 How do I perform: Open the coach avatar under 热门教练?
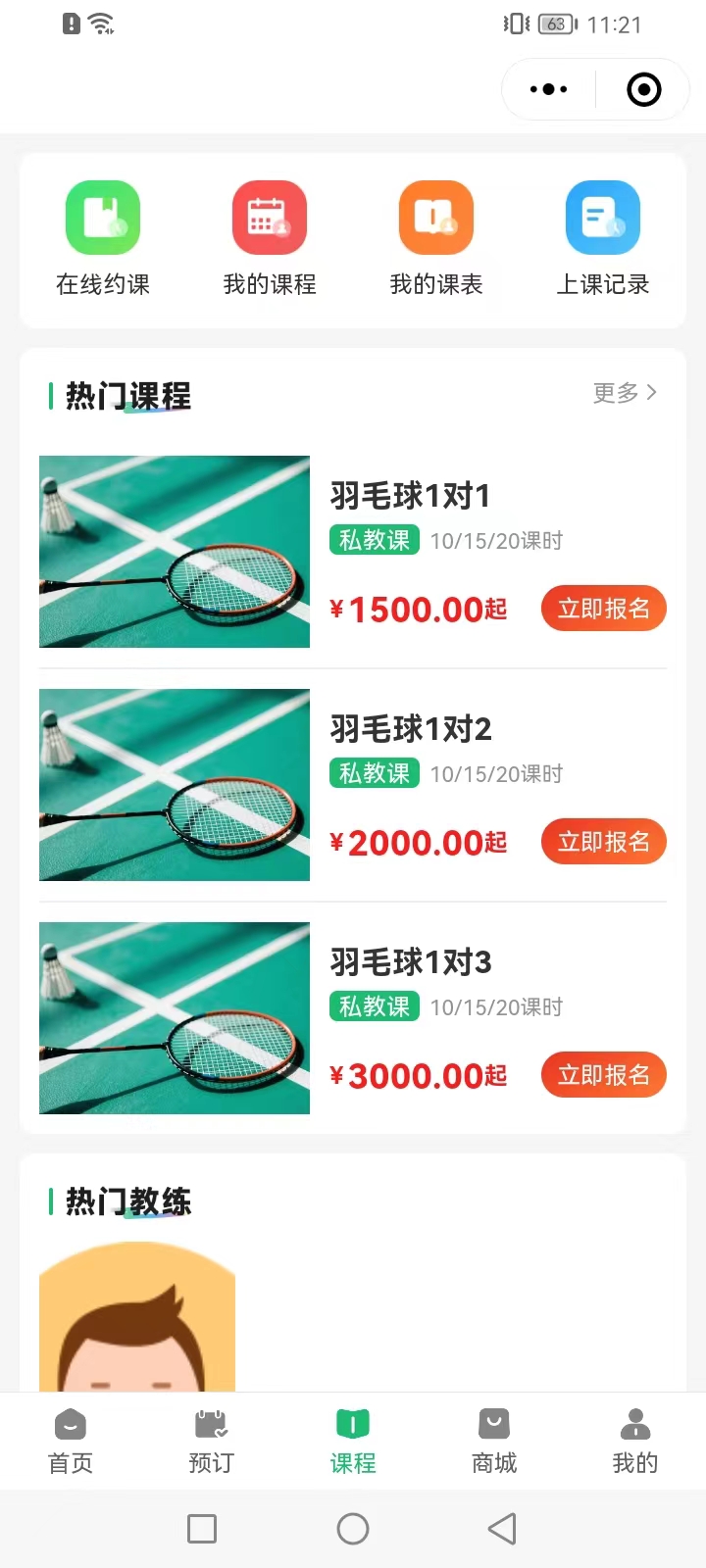click(137, 1318)
